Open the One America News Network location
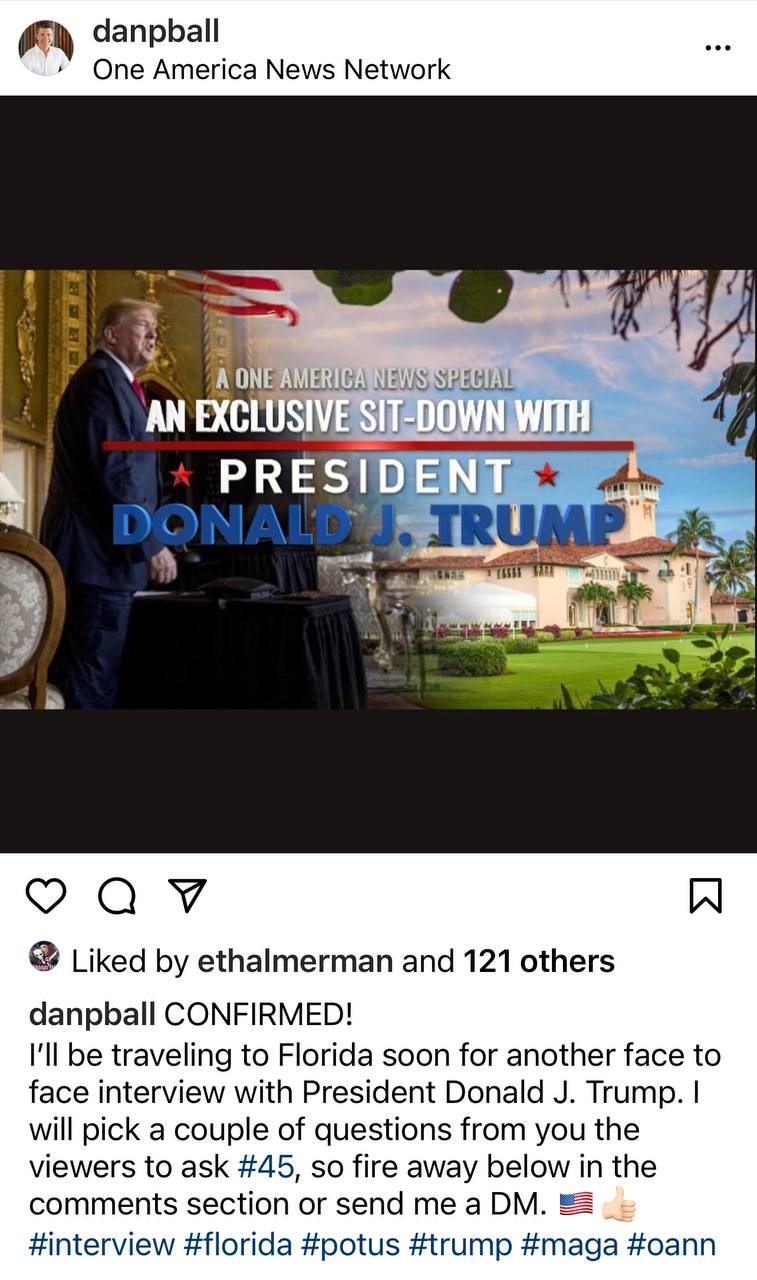 tap(271, 69)
